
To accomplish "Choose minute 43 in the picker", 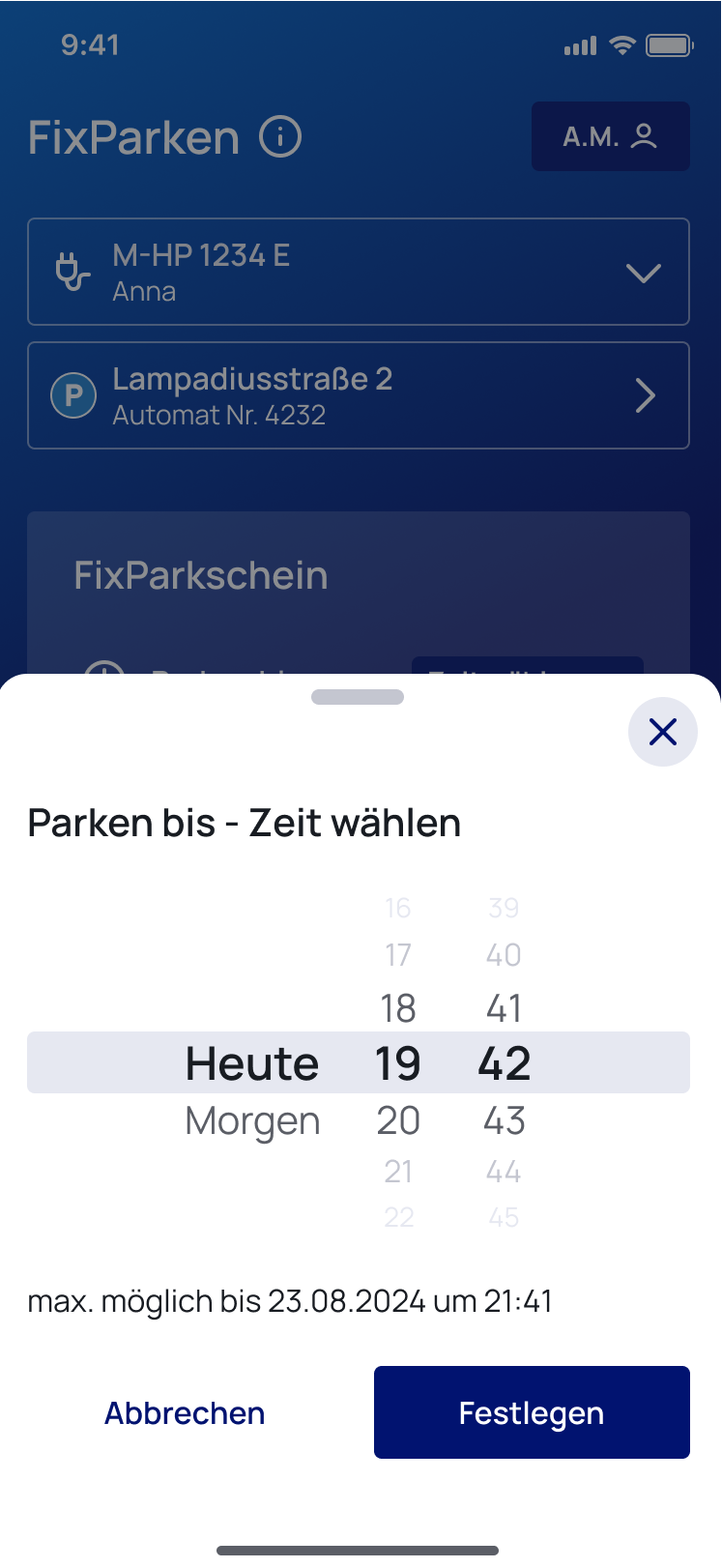I will click(x=504, y=1120).
